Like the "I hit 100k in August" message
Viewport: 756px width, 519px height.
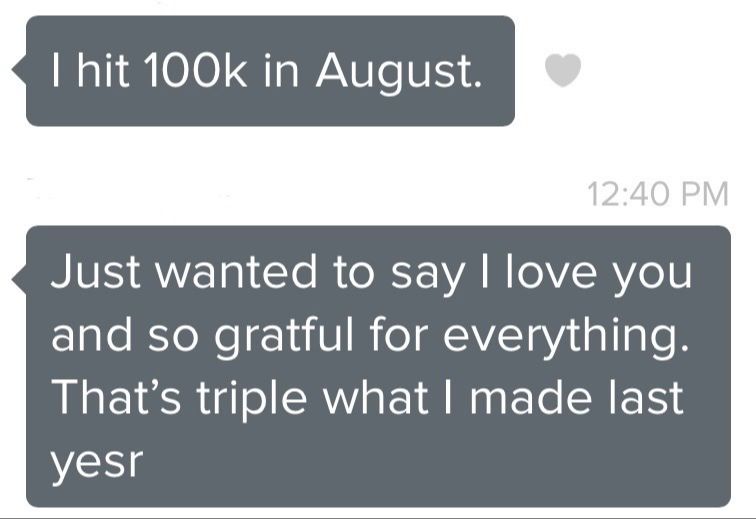tap(563, 70)
